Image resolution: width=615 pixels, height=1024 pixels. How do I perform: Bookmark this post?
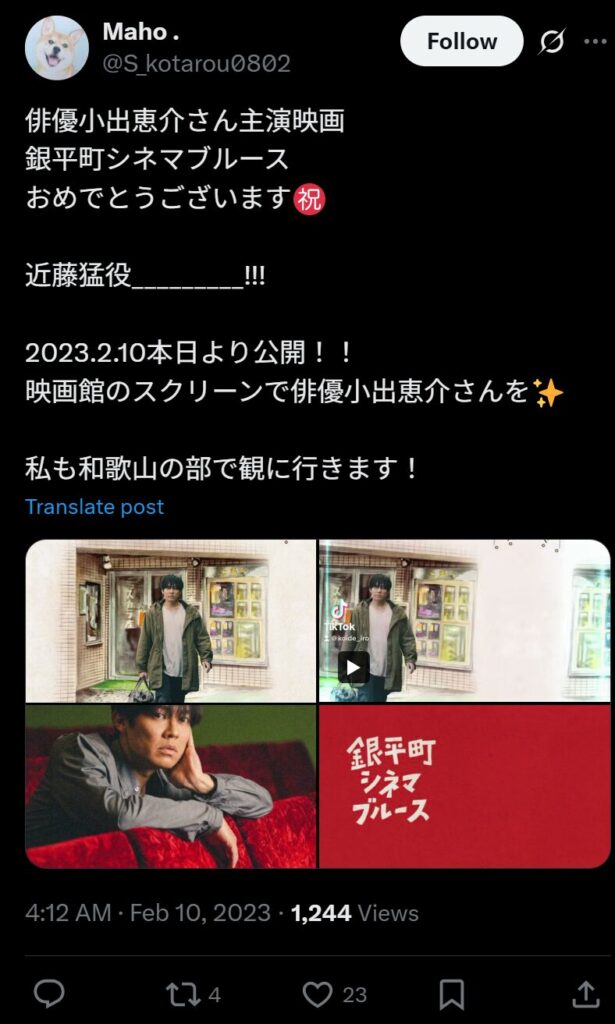pyautogui.click(x=451, y=994)
